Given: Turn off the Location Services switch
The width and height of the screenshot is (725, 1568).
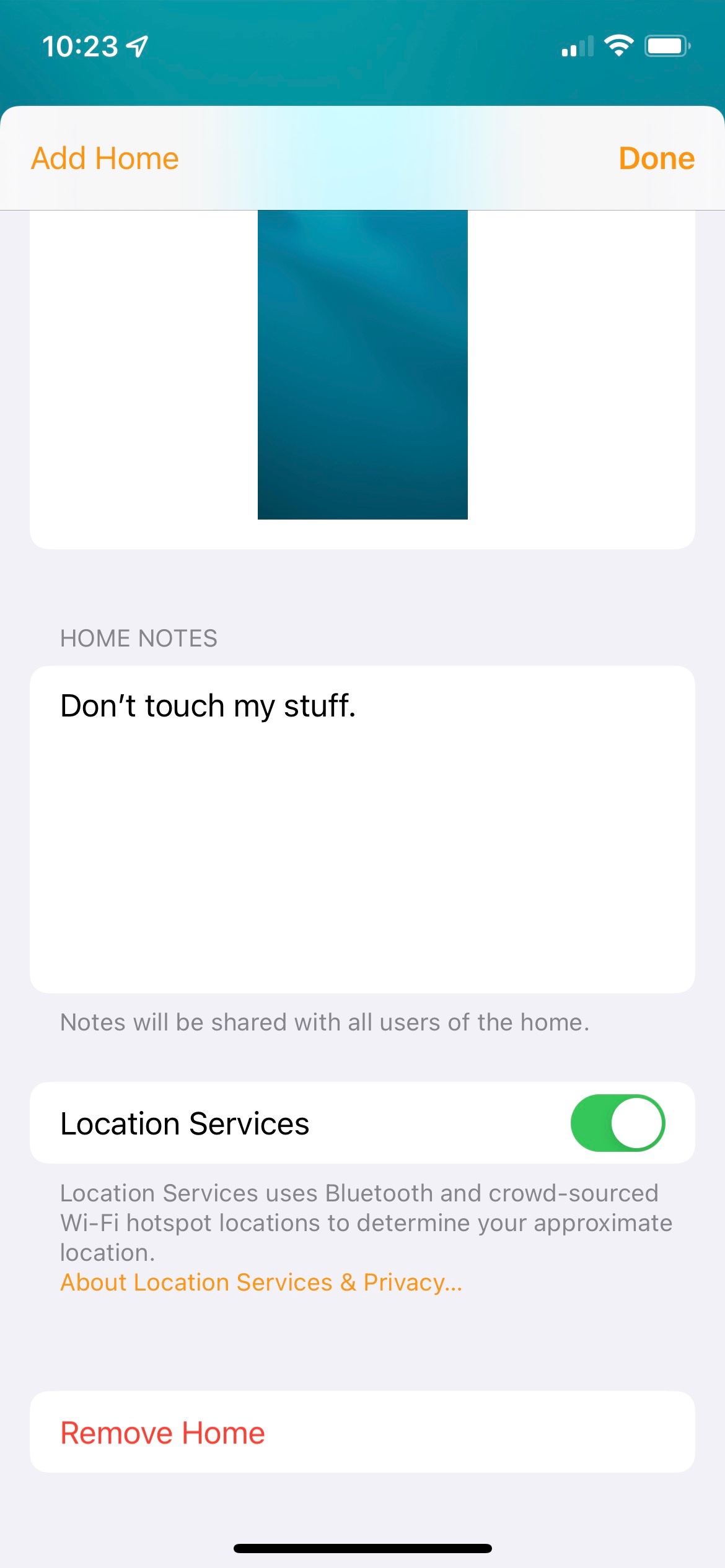Looking at the screenshot, I should pos(617,1123).
